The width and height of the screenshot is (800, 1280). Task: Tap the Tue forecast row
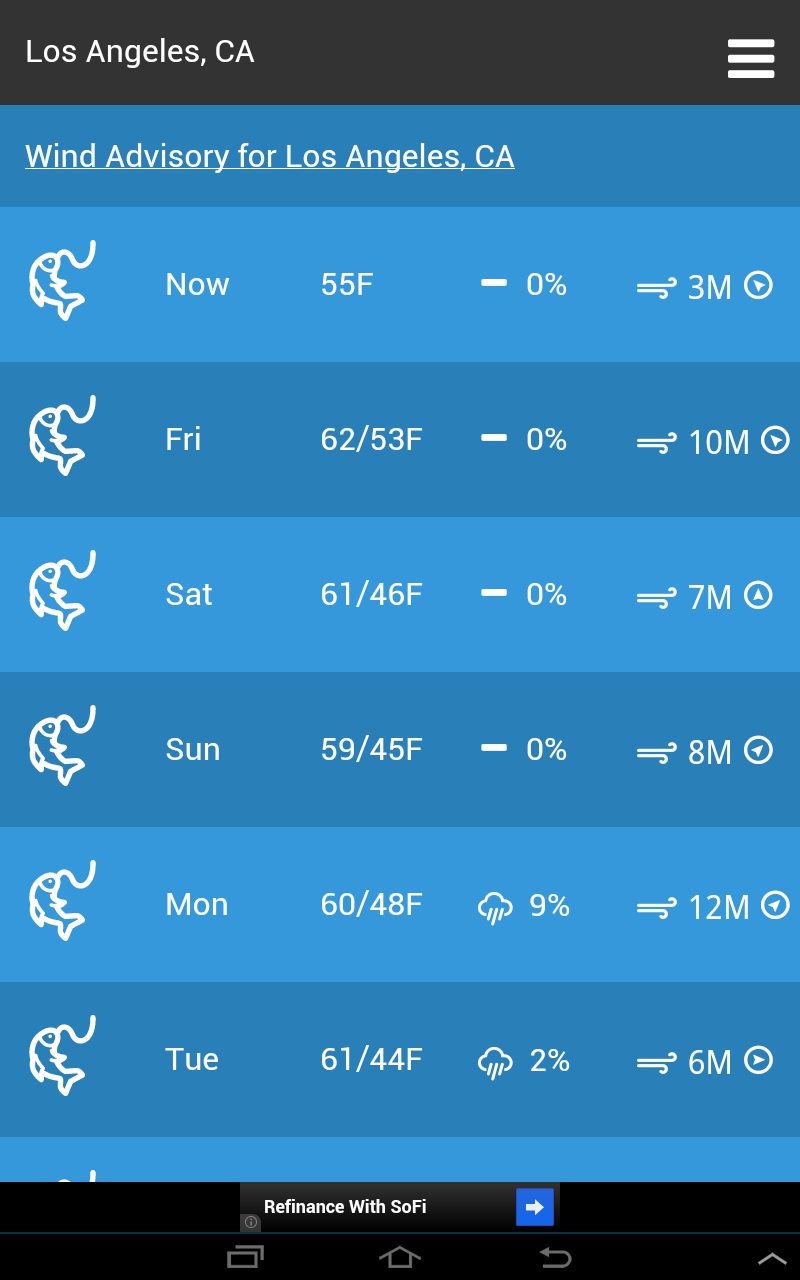400,1060
